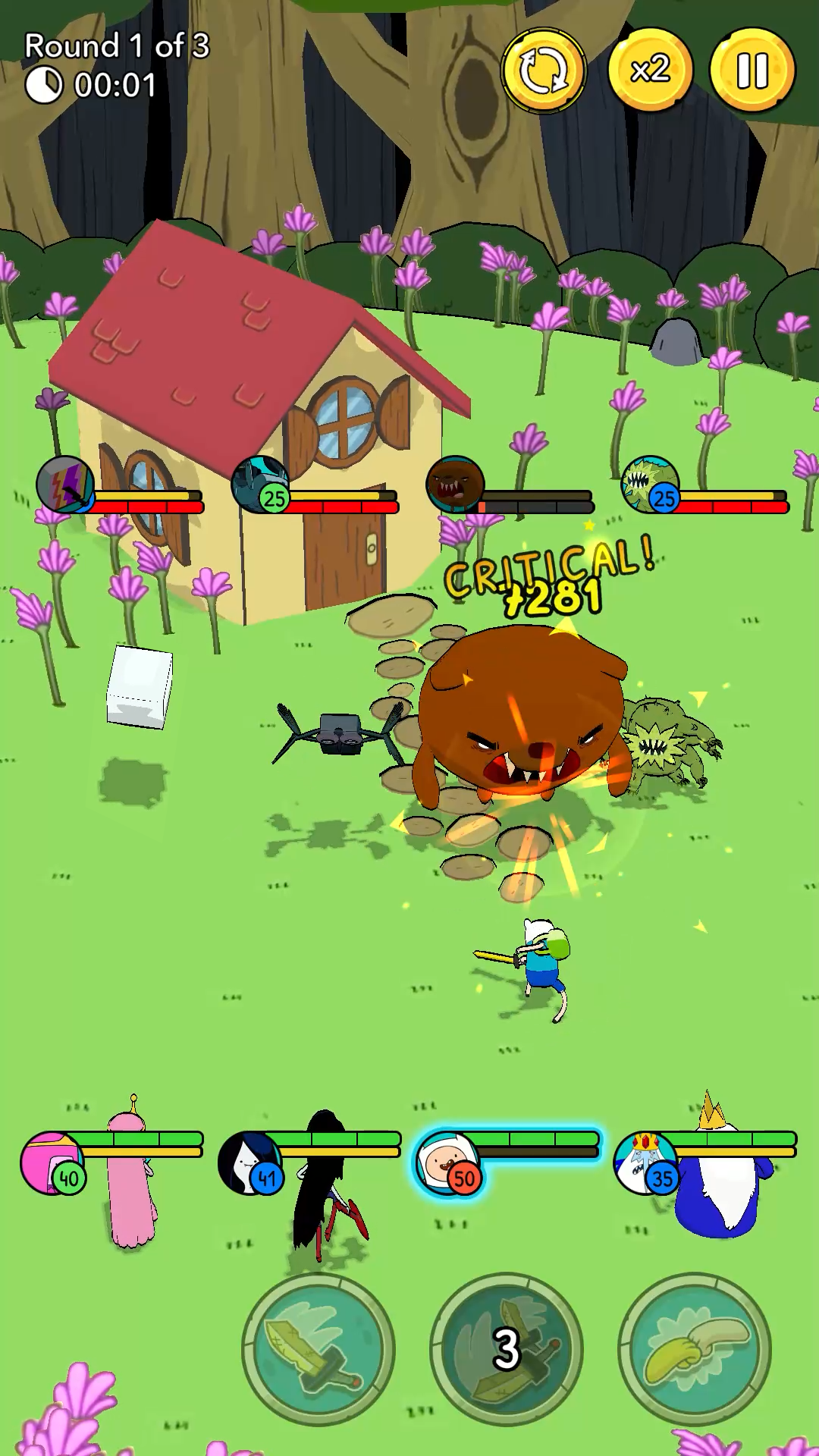Select Finn's level 50 portrait
This screenshot has width=819, height=1456.
[x=447, y=1162]
